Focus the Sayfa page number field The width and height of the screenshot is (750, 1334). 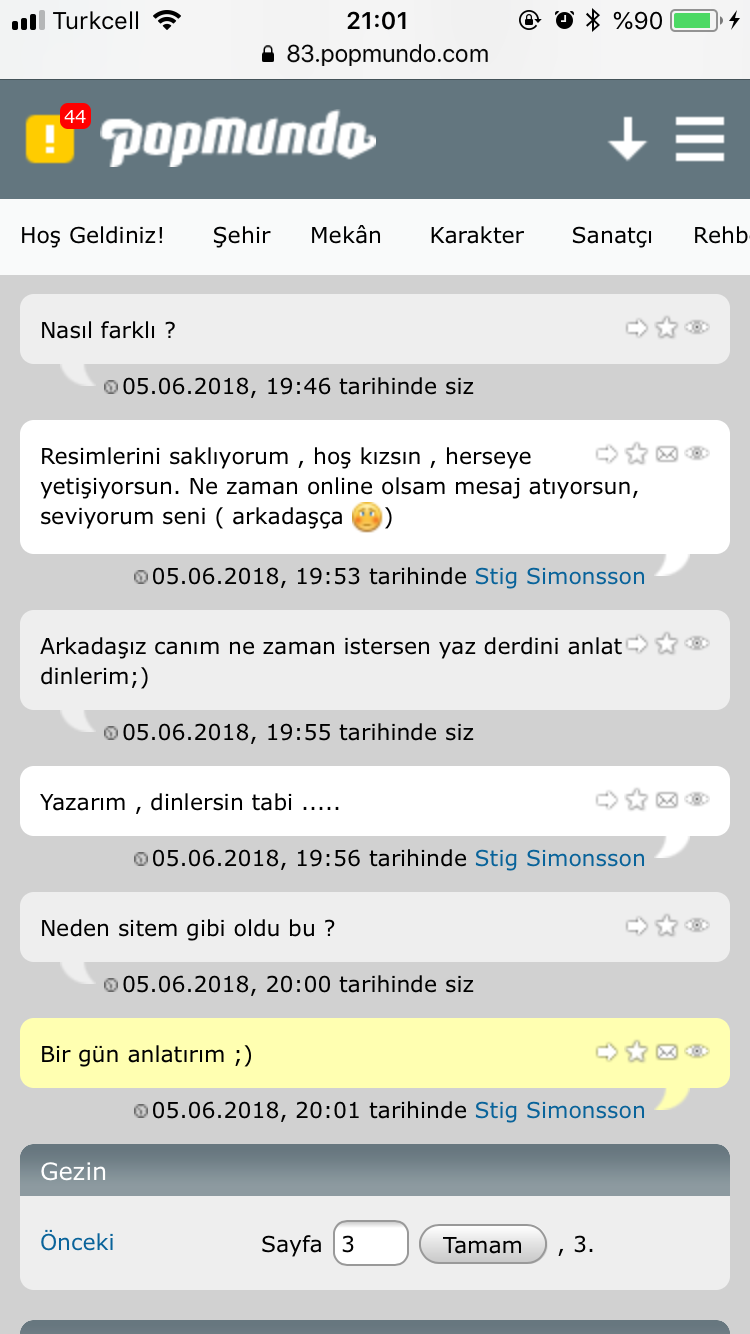coord(371,1244)
